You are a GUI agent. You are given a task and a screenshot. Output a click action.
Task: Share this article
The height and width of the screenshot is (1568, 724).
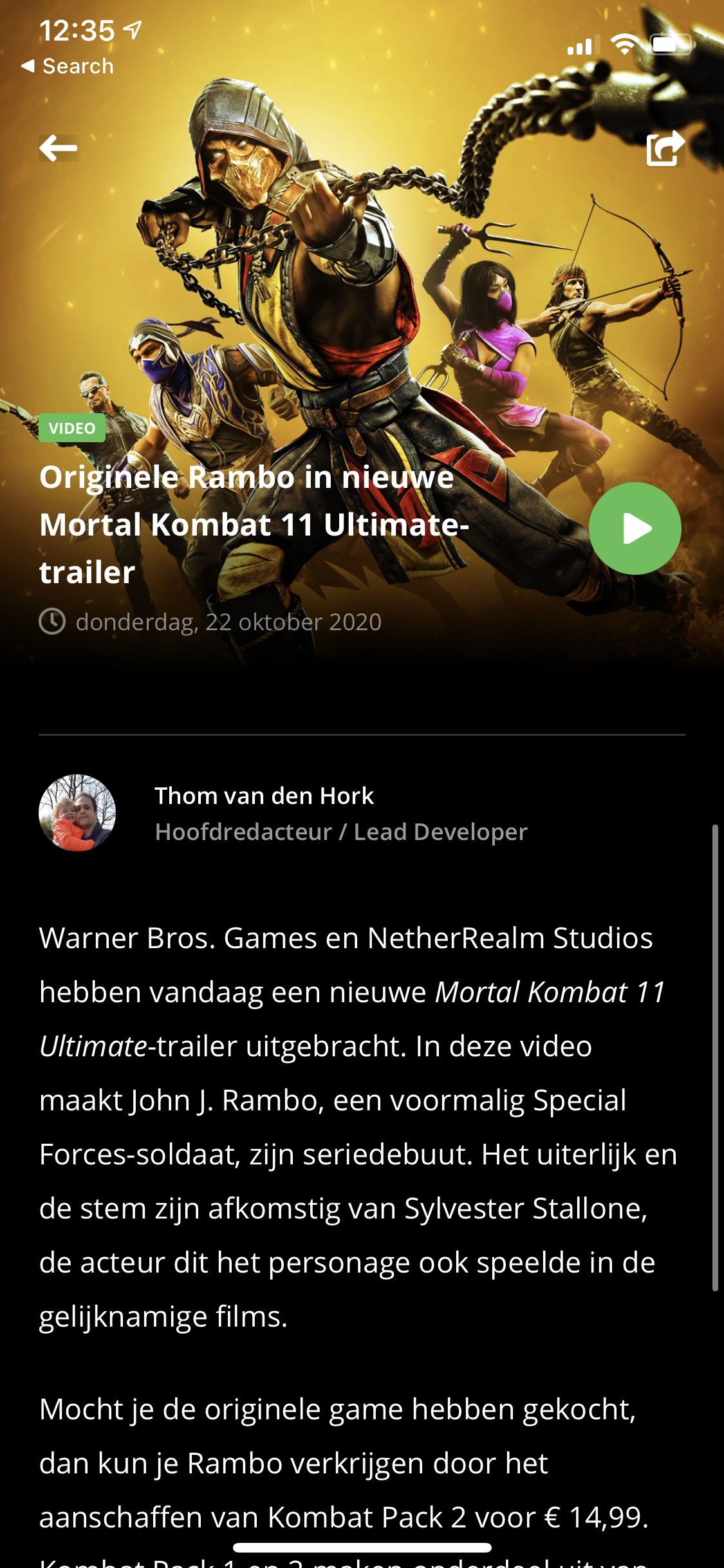point(665,148)
